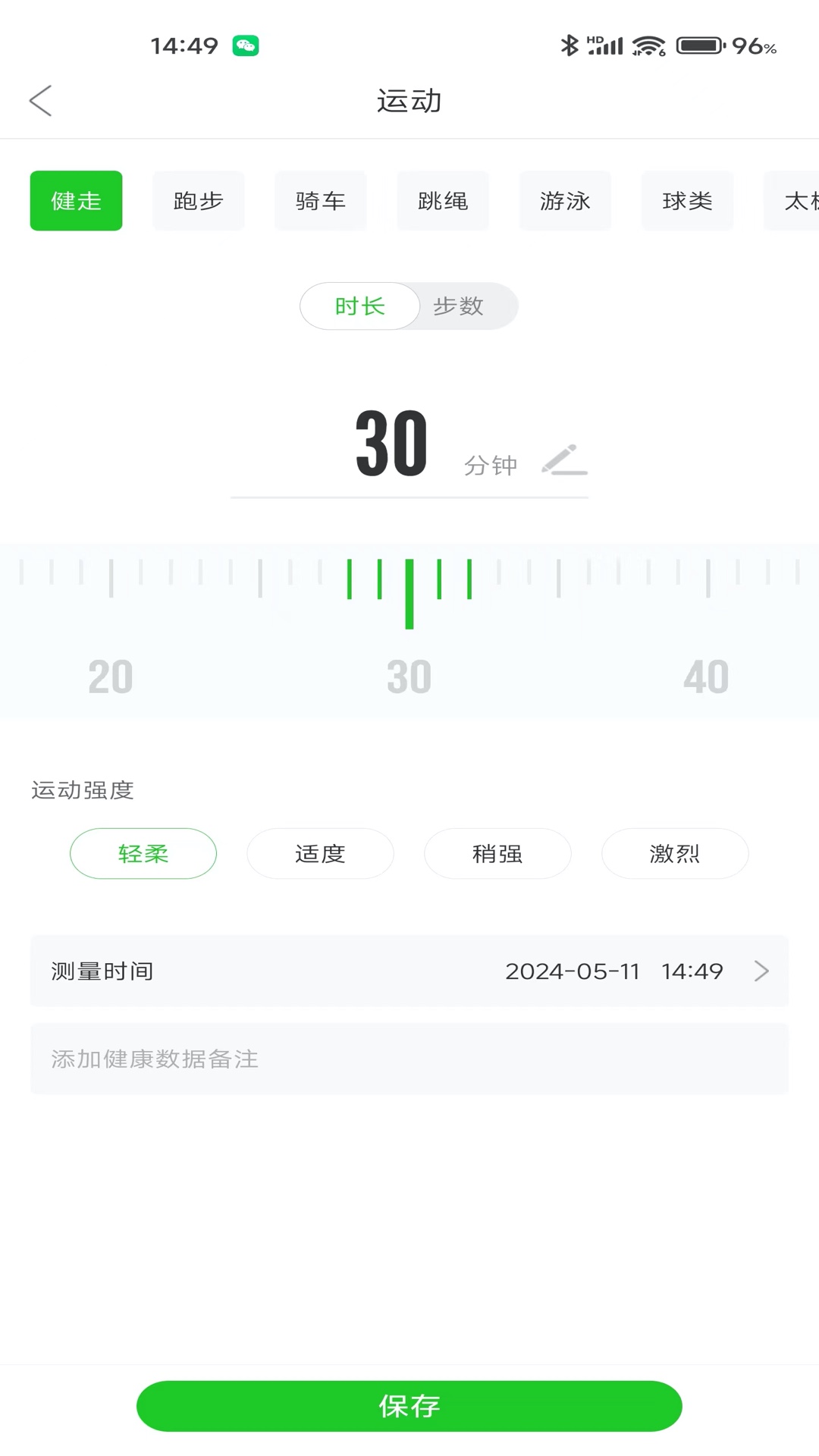819x1456 pixels.
Task: Choose 跳绳 as the exercise
Action: (443, 201)
